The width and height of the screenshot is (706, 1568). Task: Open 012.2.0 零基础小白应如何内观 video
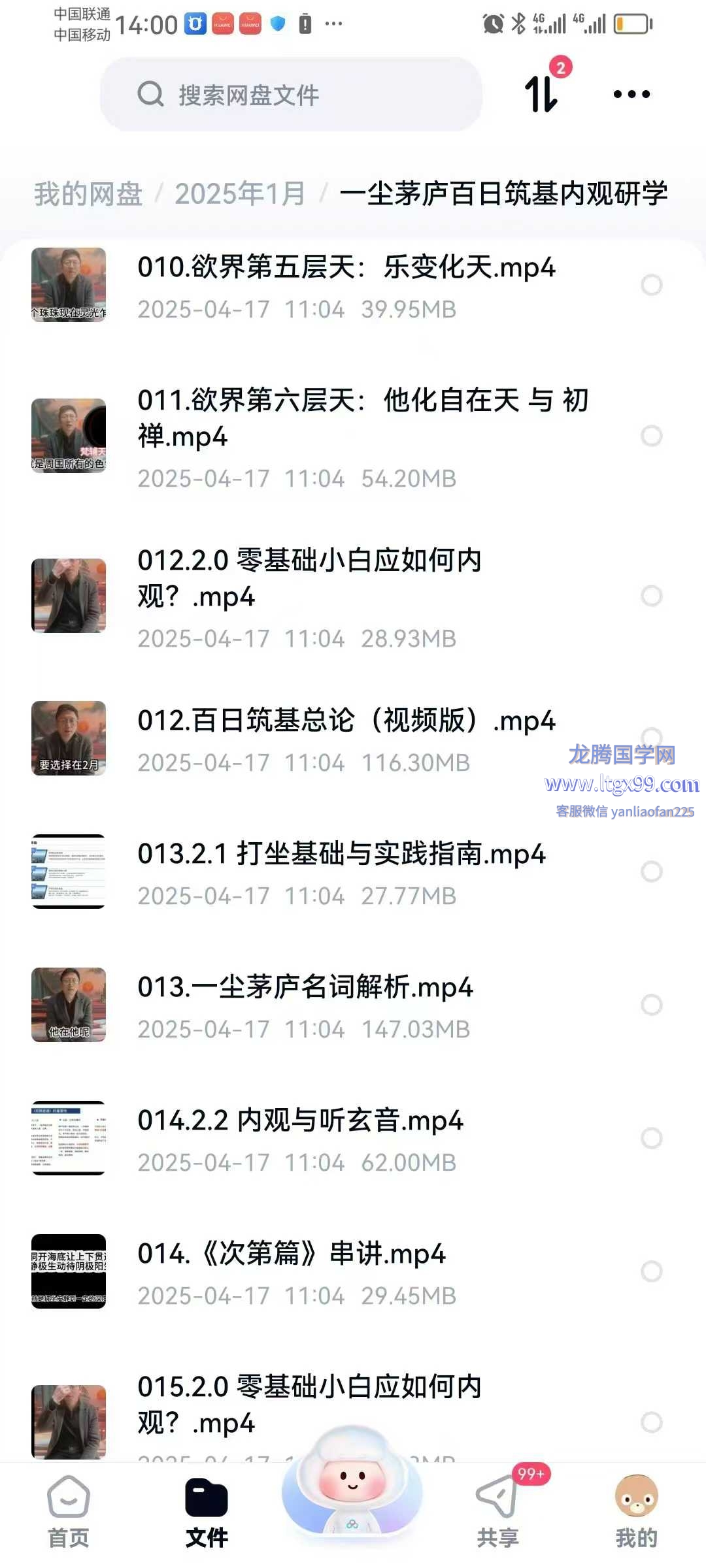point(309,578)
